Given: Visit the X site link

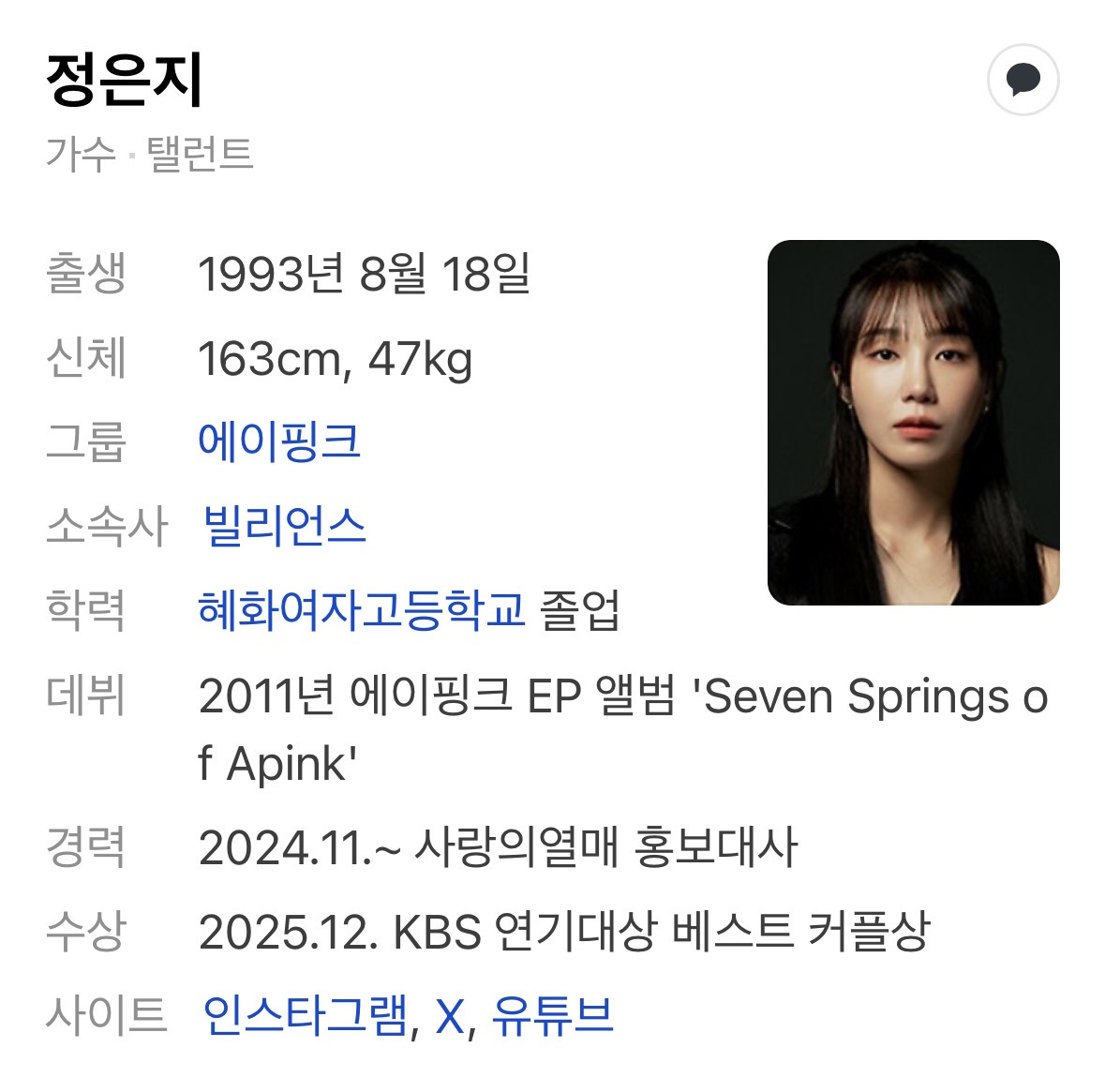Looking at the screenshot, I should point(450,1017).
